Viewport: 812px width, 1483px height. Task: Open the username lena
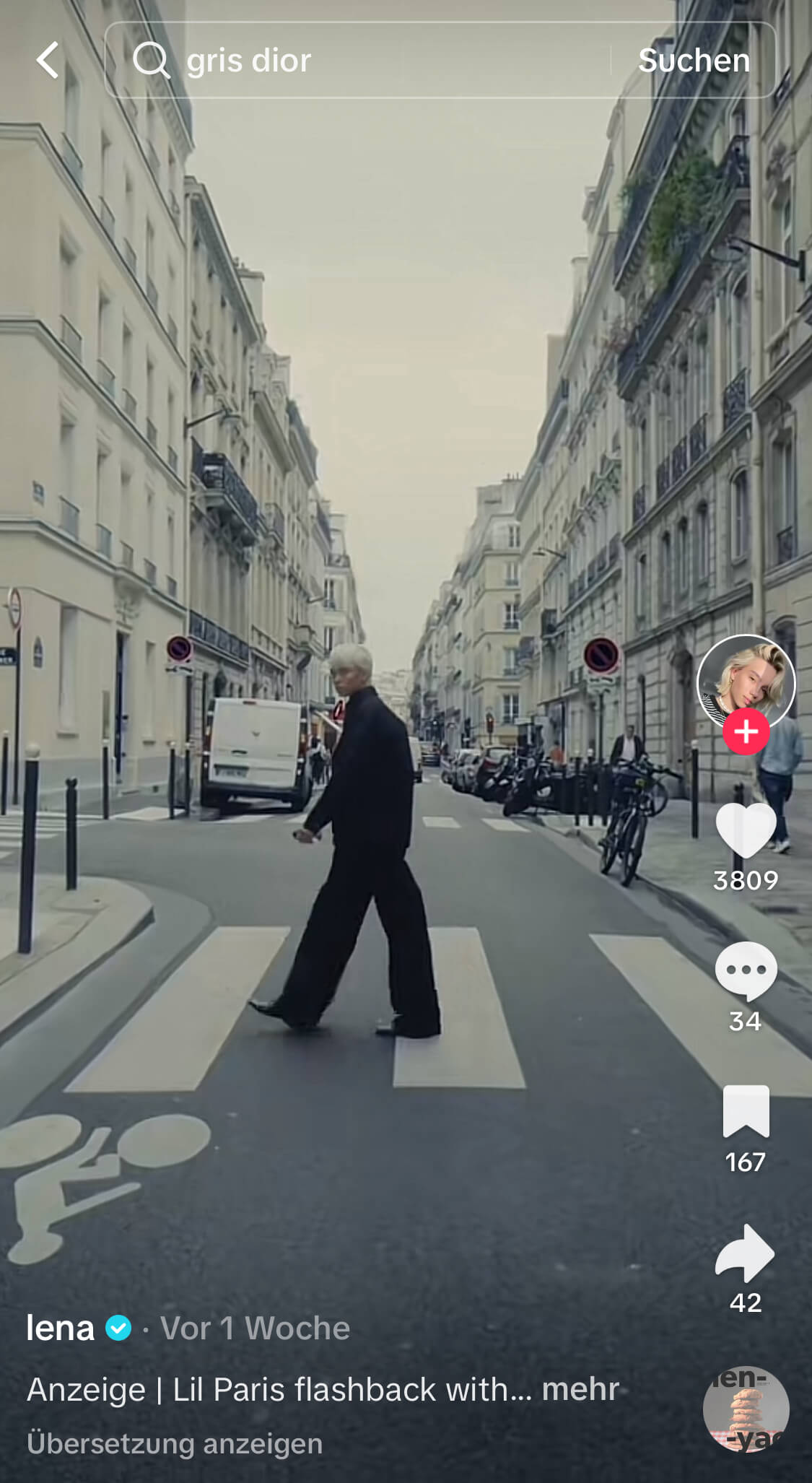coord(61,1328)
